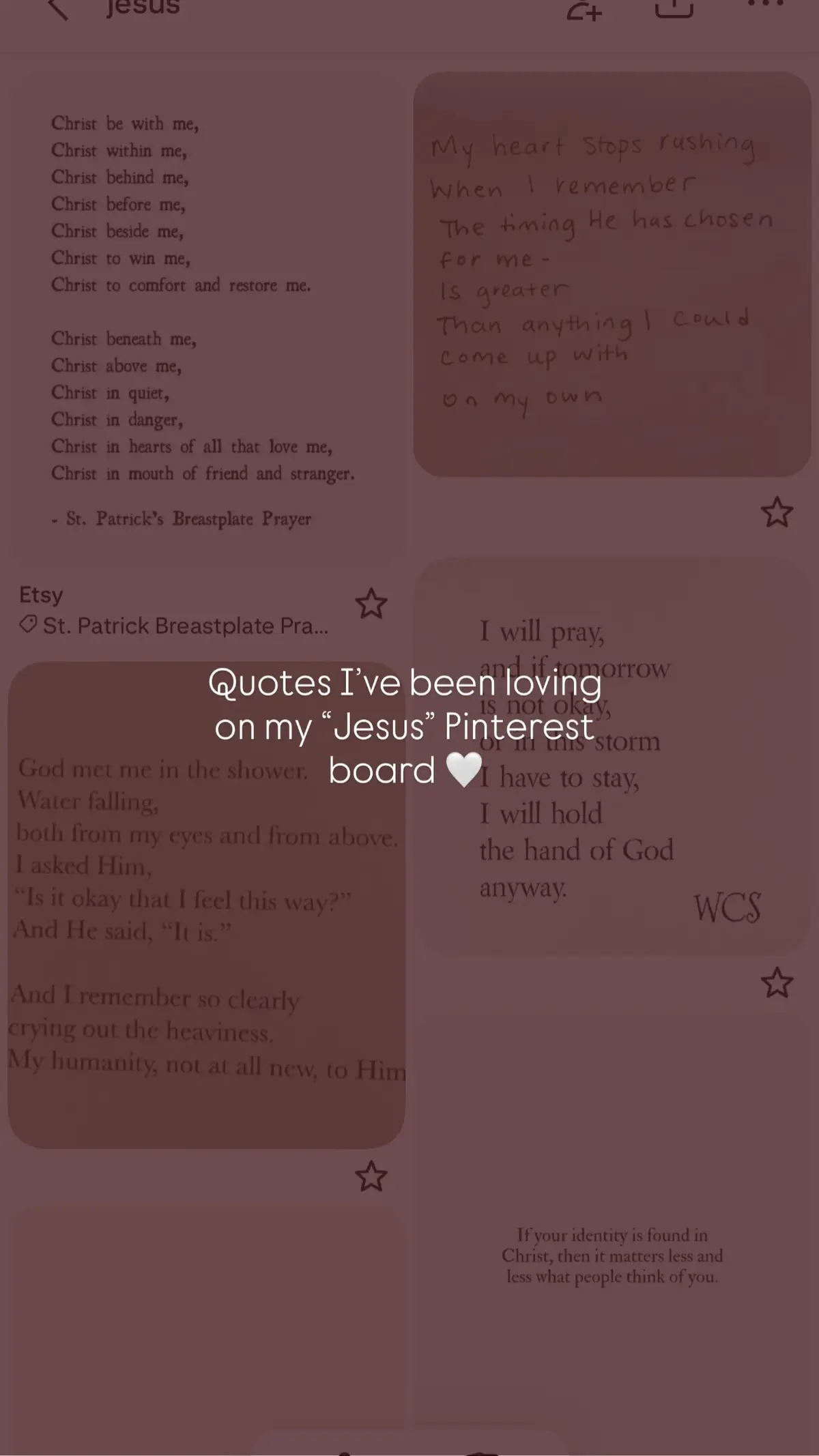Open the St. Patrick's Breastplate Prayer pin
The image size is (819, 1456).
click(205, 307)
